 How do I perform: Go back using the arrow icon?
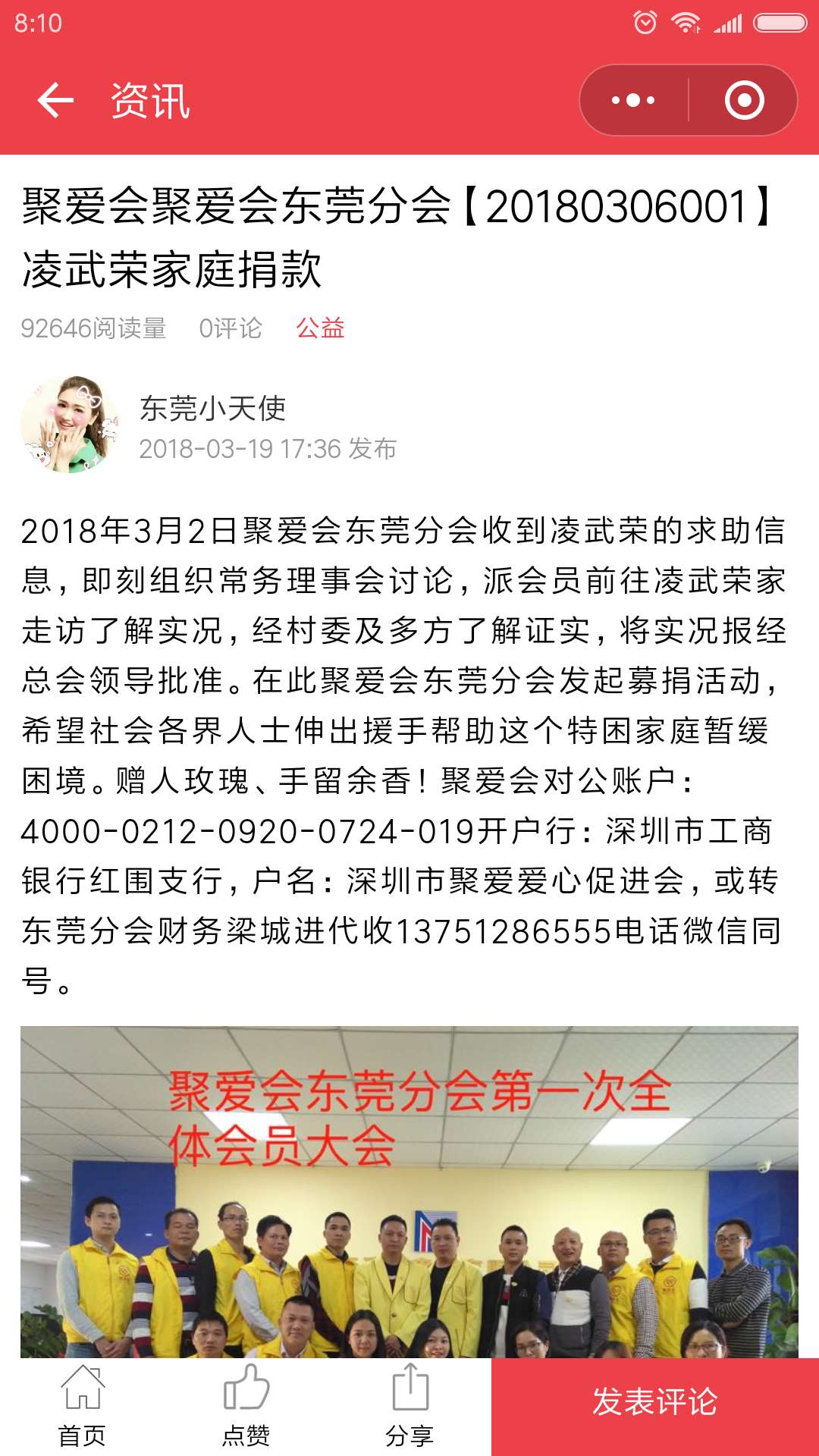click(55, 100)
